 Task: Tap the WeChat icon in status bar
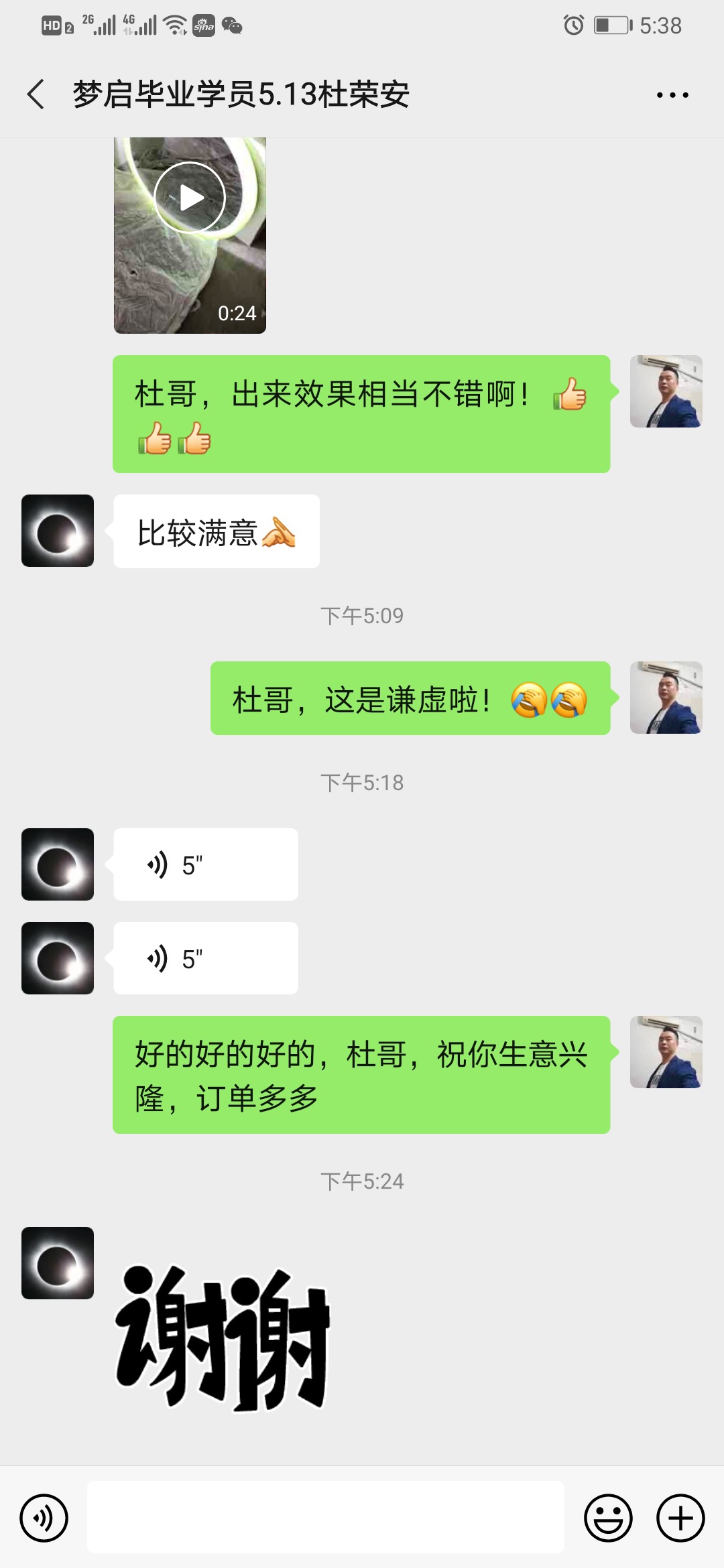[231, 25]
